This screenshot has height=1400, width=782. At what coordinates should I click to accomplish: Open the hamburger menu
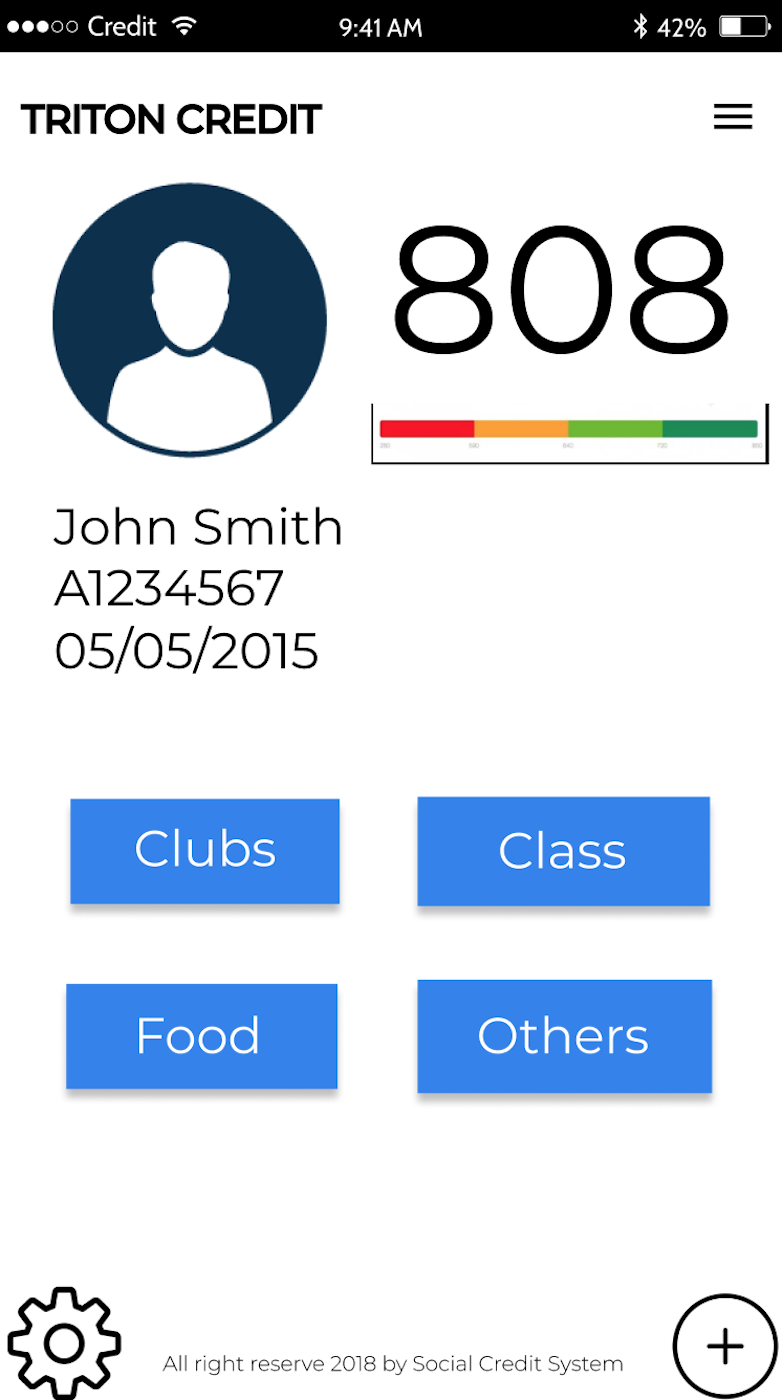(x=732, y=118)
